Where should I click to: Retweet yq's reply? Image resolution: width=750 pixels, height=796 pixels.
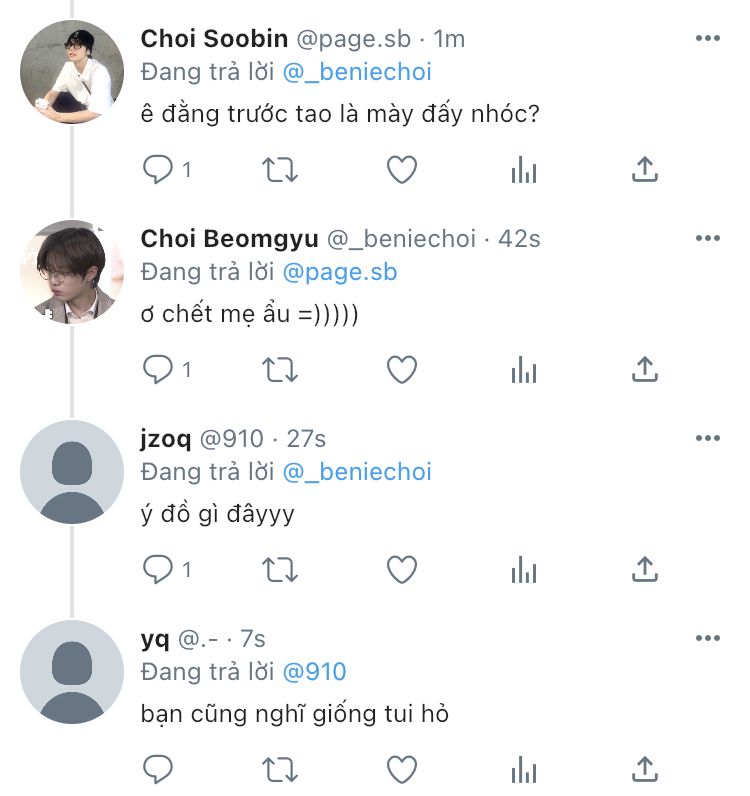tap(280, 770)
